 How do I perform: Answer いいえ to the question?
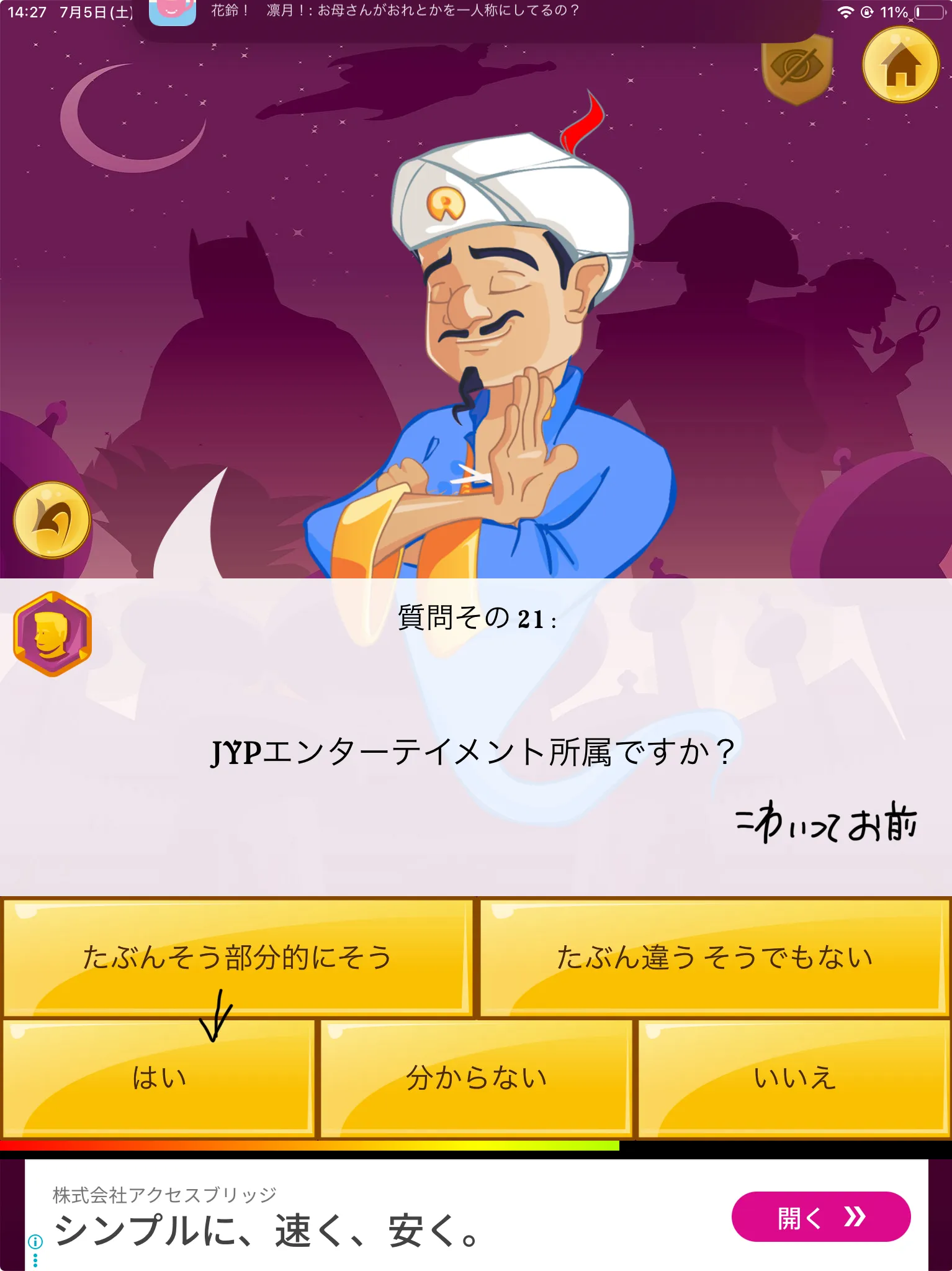coord(794,1078)
